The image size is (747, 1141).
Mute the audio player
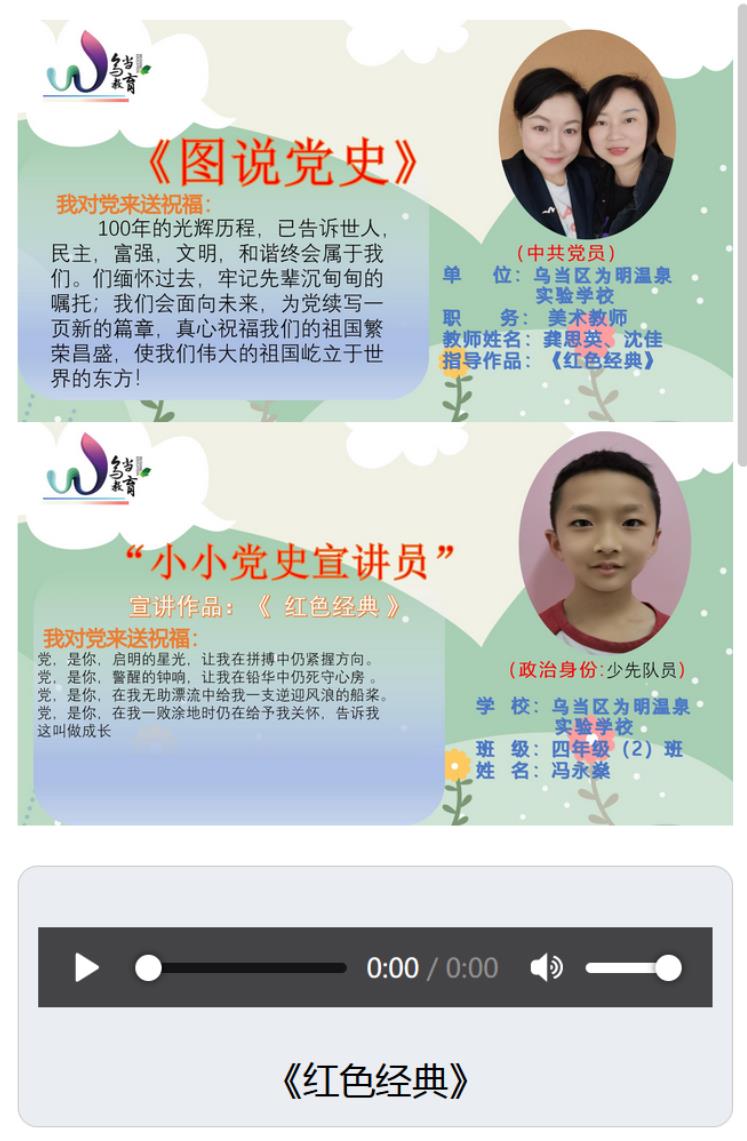coord(546,967)
